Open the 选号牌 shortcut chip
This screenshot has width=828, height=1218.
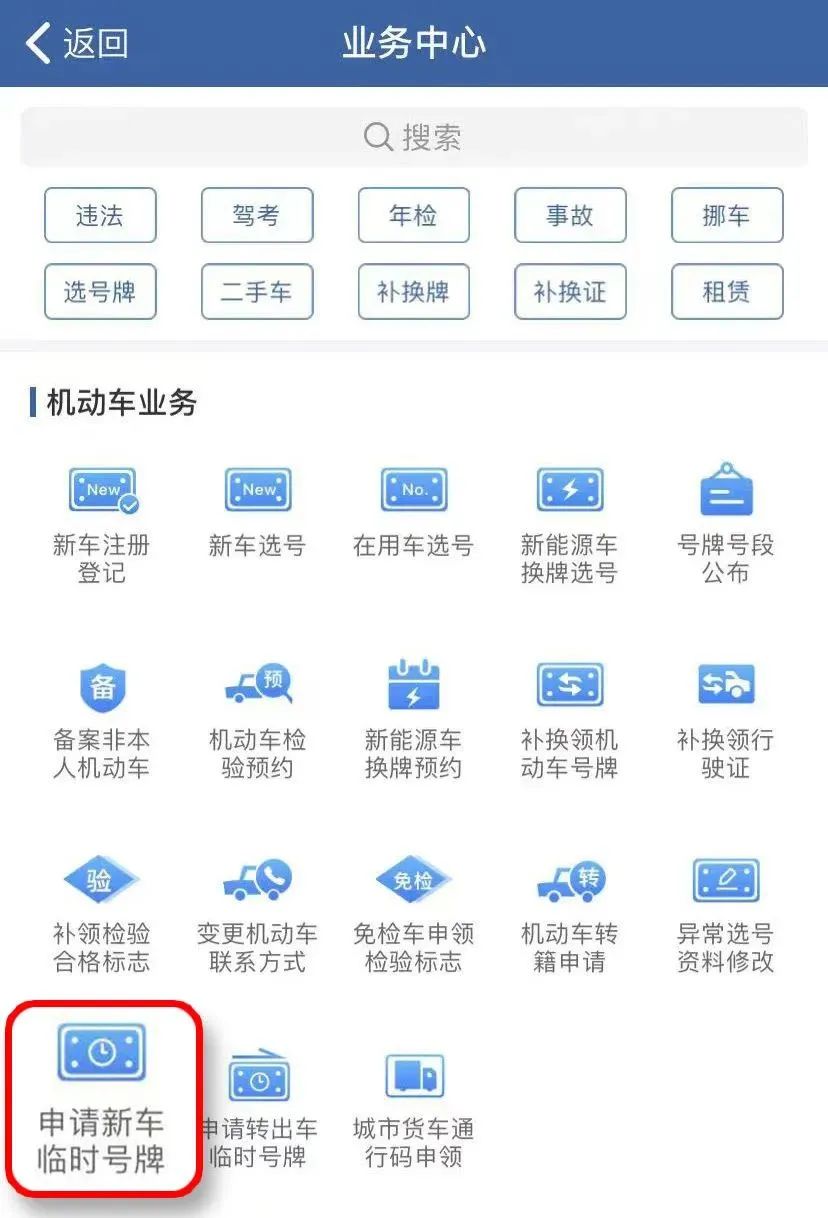tap(100, 292)
